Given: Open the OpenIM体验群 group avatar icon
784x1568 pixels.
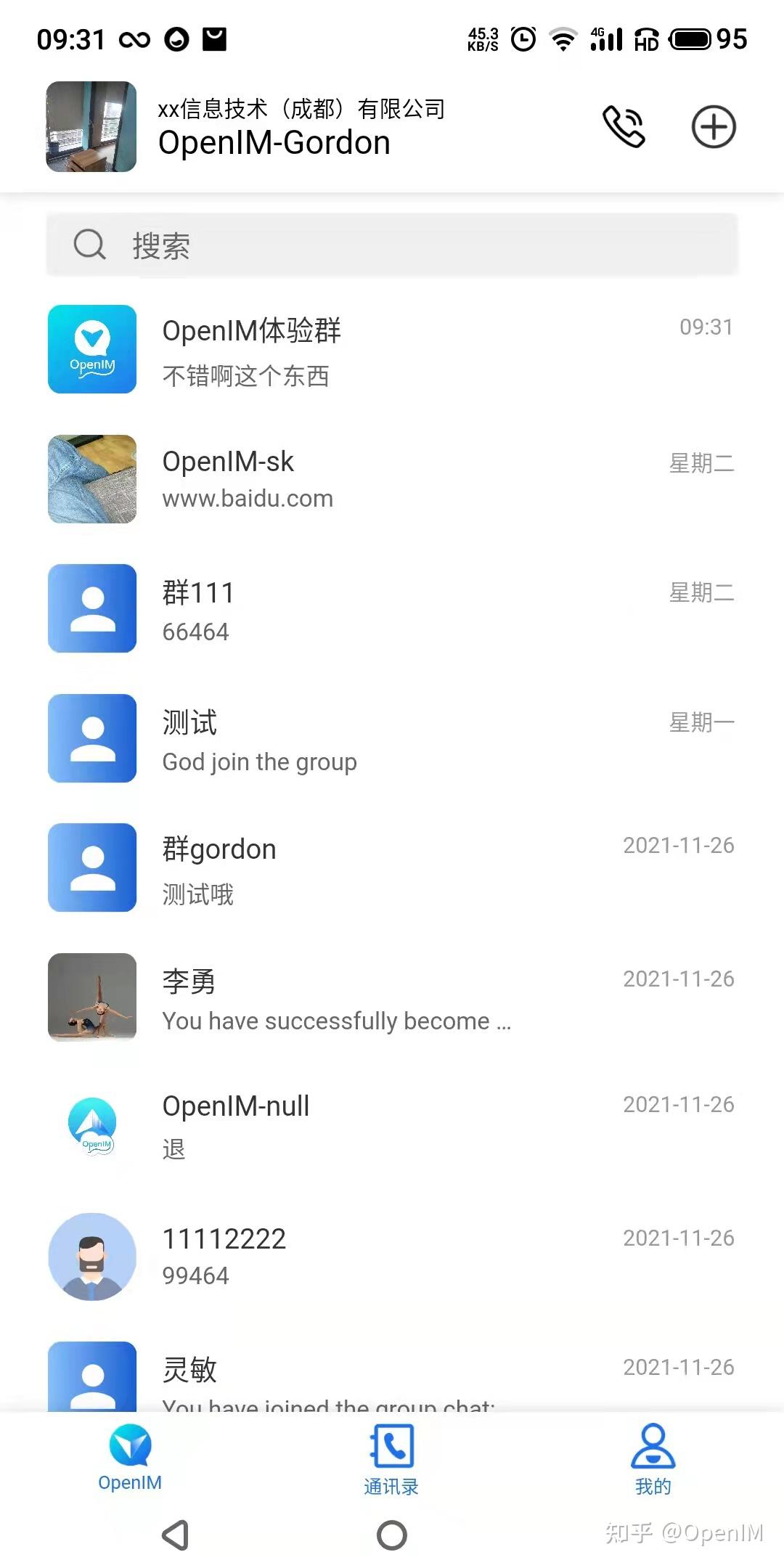Looking at the screenshot, I should pyautogui.click(x=91, y=350).
